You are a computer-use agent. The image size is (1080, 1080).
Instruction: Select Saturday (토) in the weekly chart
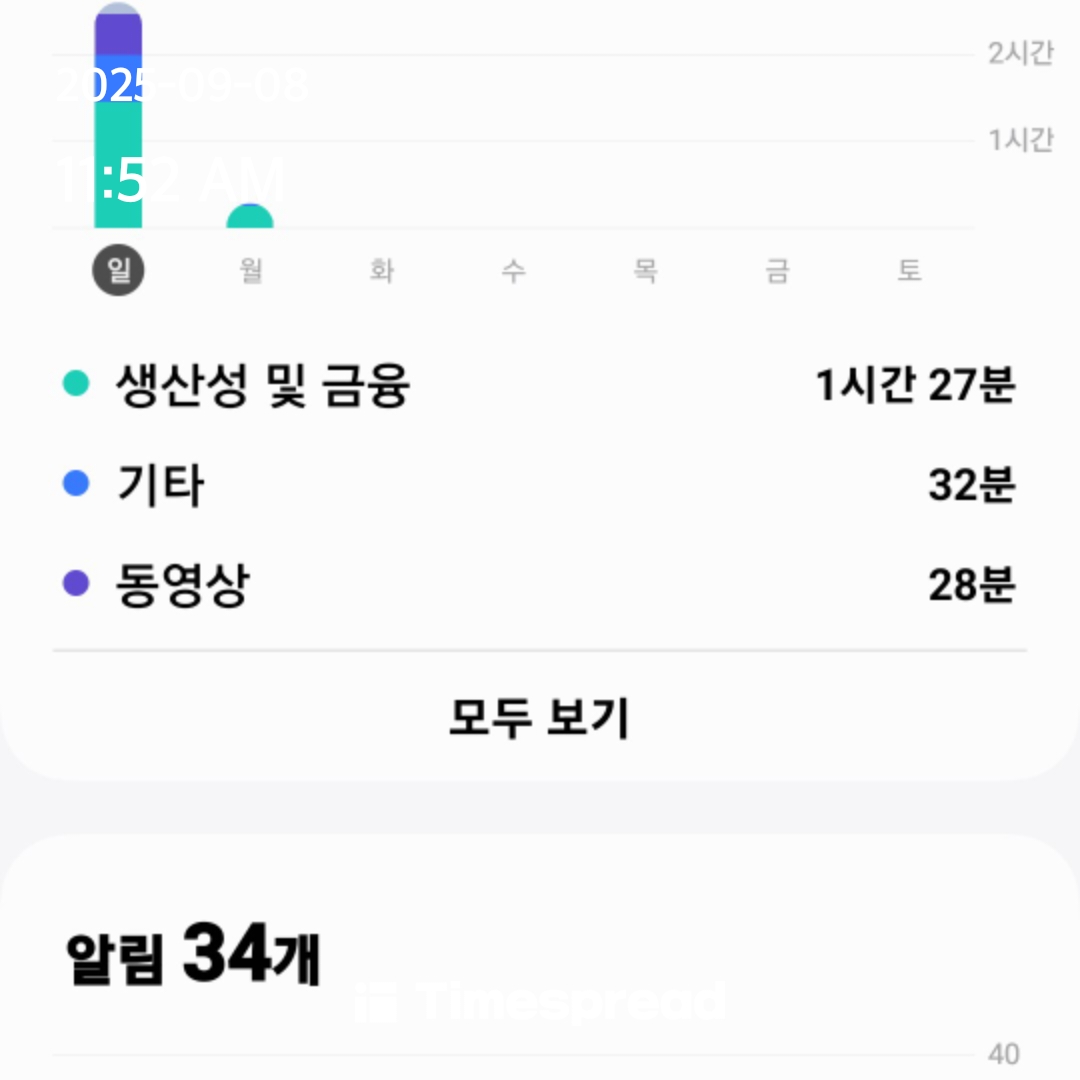[x=908, y=270]
